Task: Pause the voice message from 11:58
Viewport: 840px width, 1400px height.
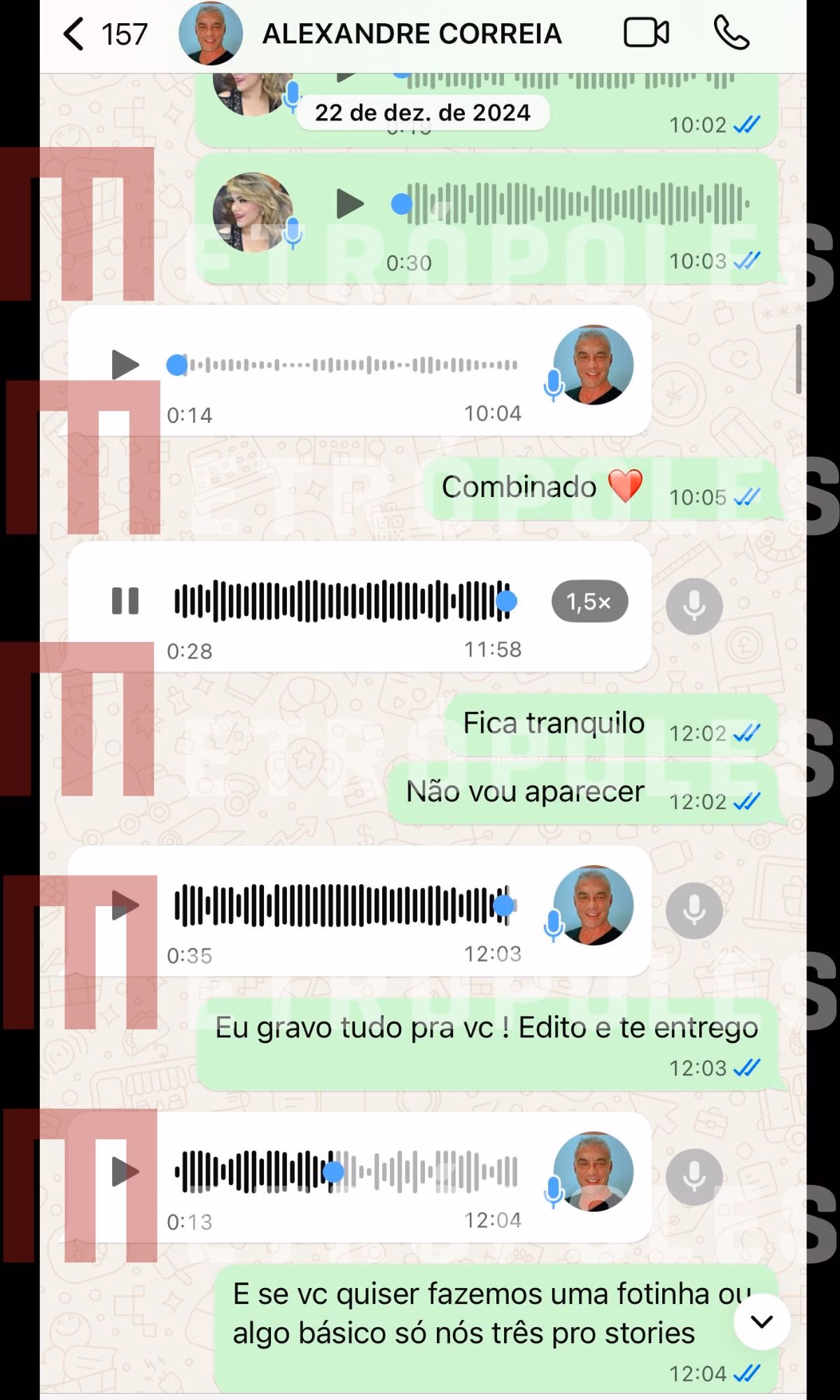Action: click(x=125, y=601)
